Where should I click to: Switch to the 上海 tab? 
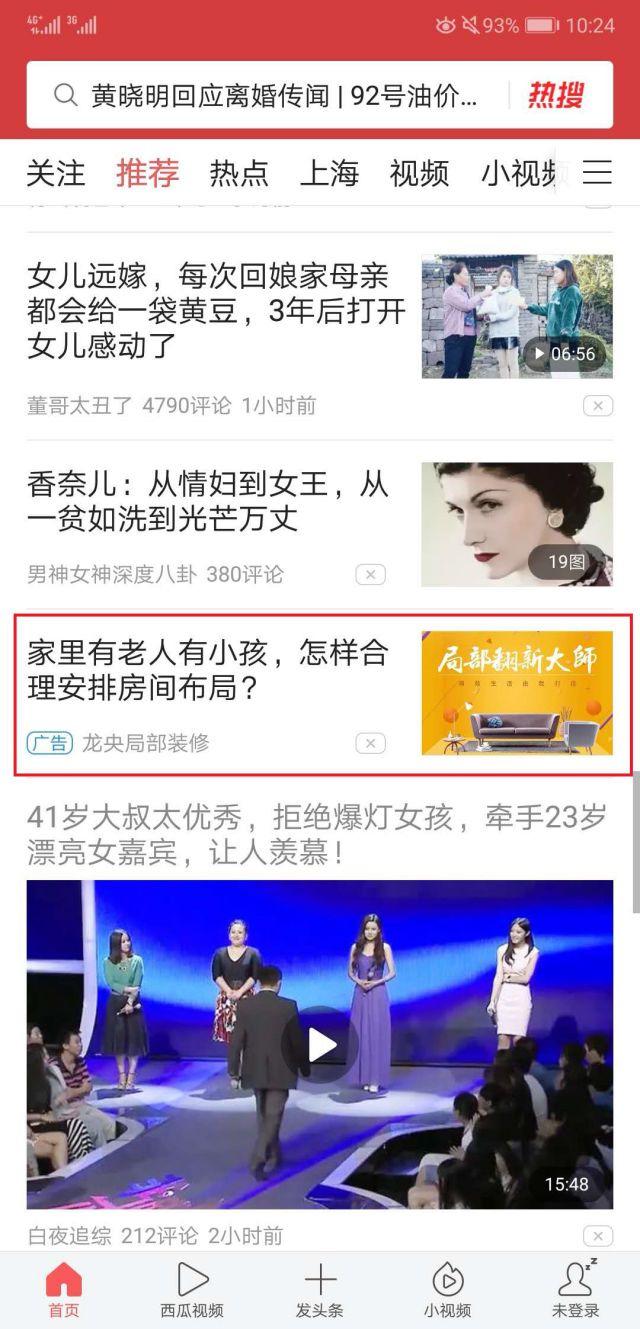click(x=329, y=173)
